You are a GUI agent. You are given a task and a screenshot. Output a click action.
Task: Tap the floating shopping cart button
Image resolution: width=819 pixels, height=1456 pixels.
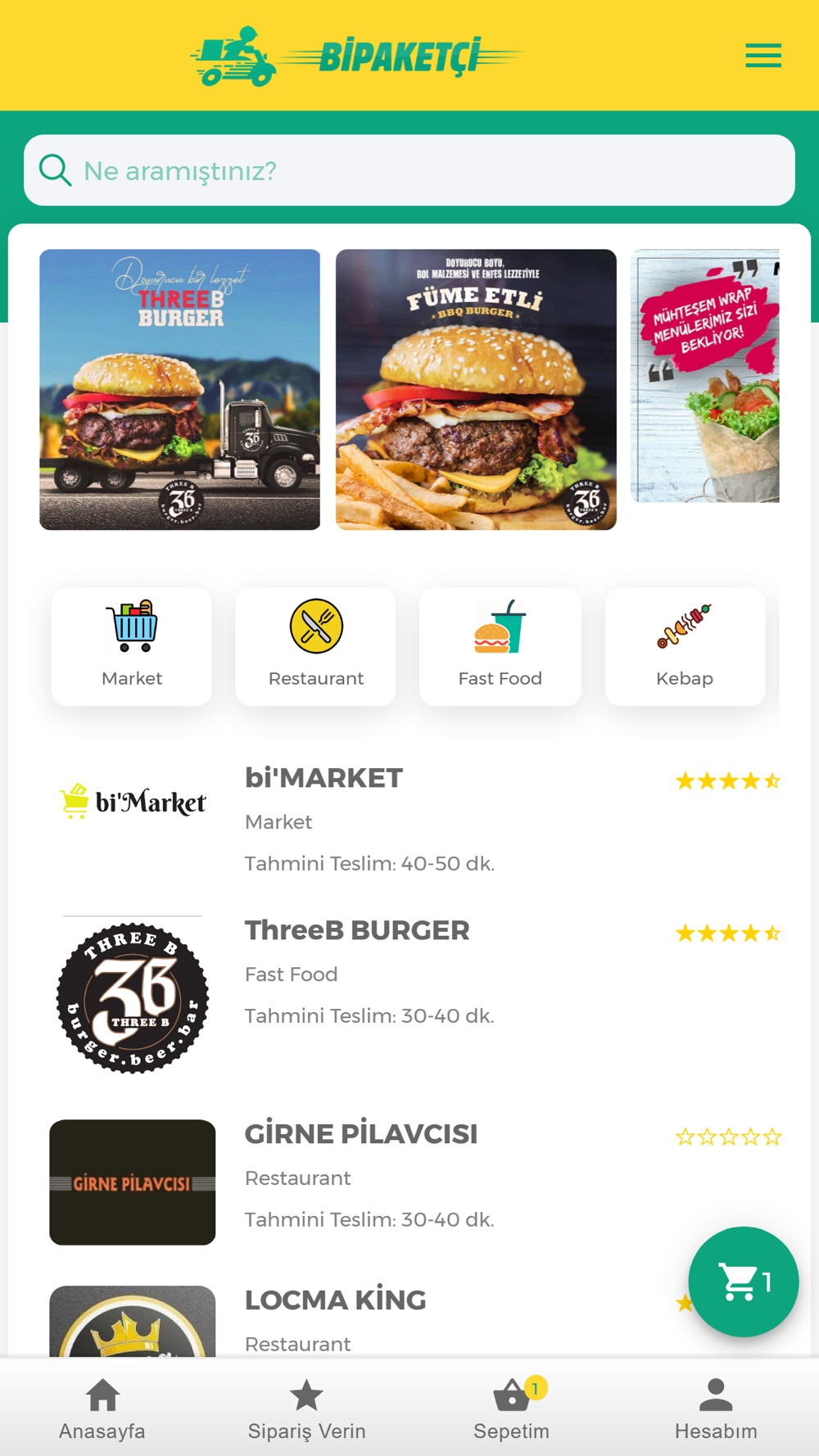(743, 1282)
